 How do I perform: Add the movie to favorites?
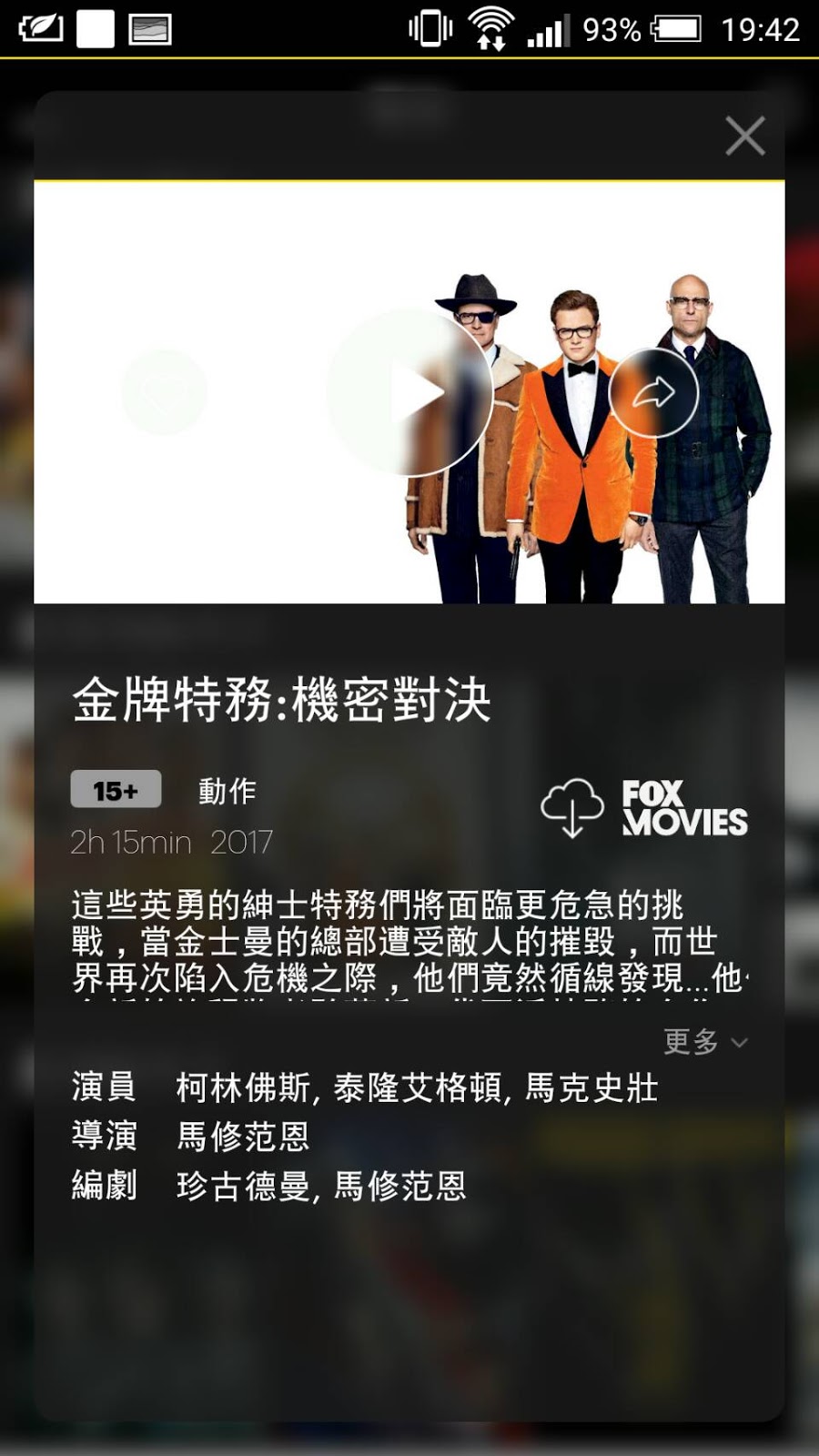click(165, 392)
